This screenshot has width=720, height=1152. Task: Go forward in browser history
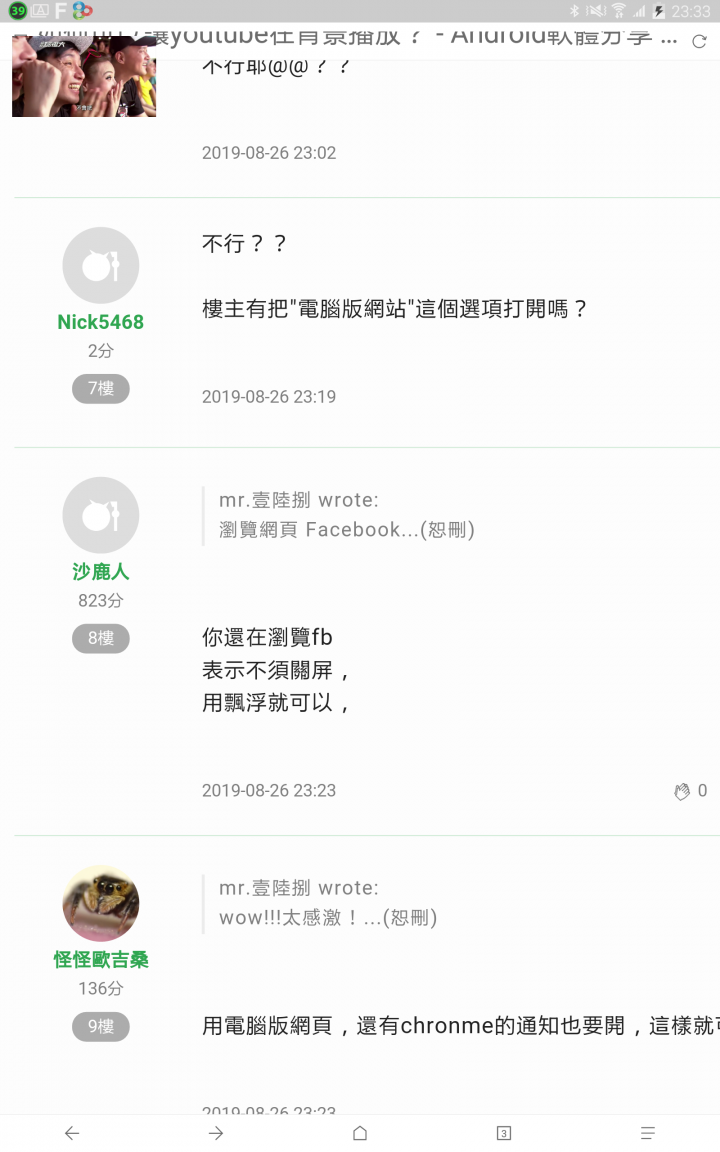(216, 1133)
